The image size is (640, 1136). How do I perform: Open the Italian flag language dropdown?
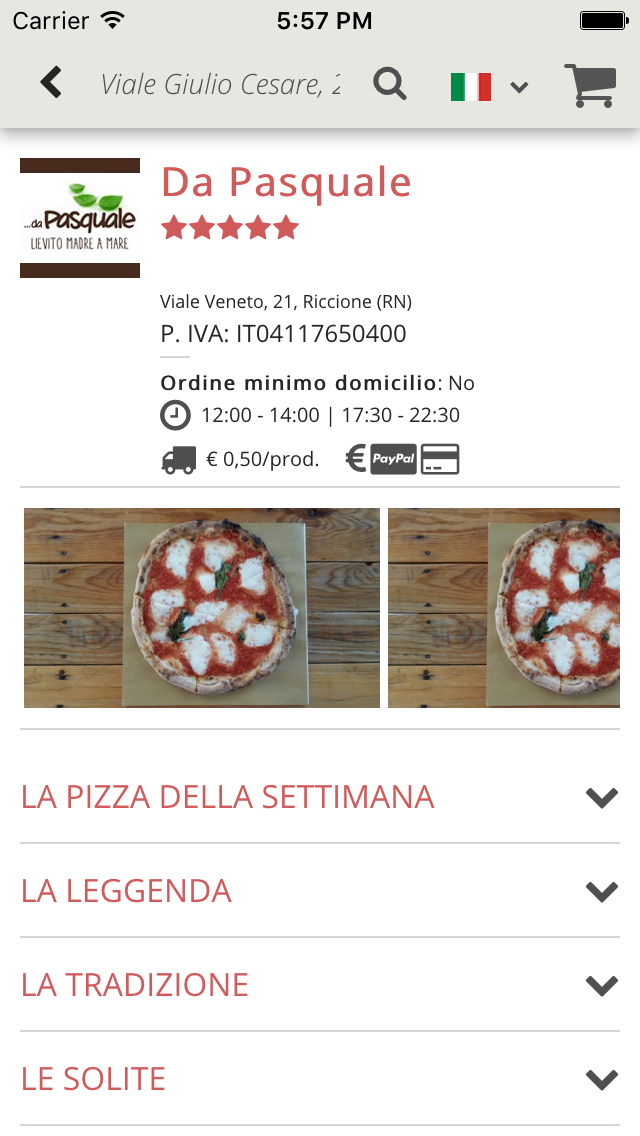[489, 87]
